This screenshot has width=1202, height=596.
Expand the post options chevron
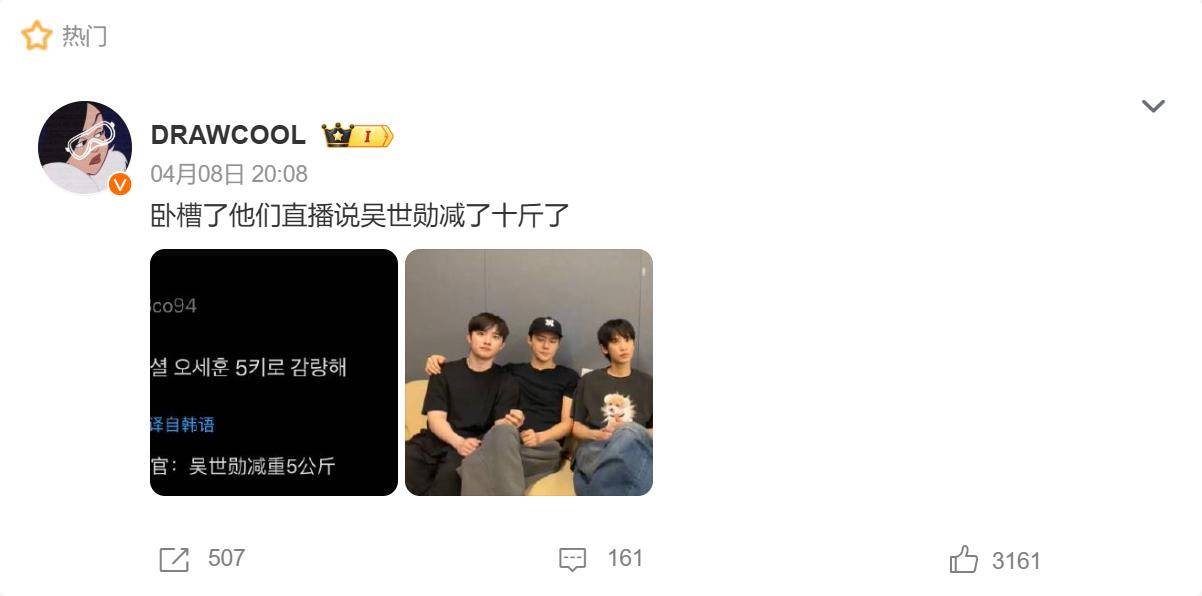point(1153,106)
